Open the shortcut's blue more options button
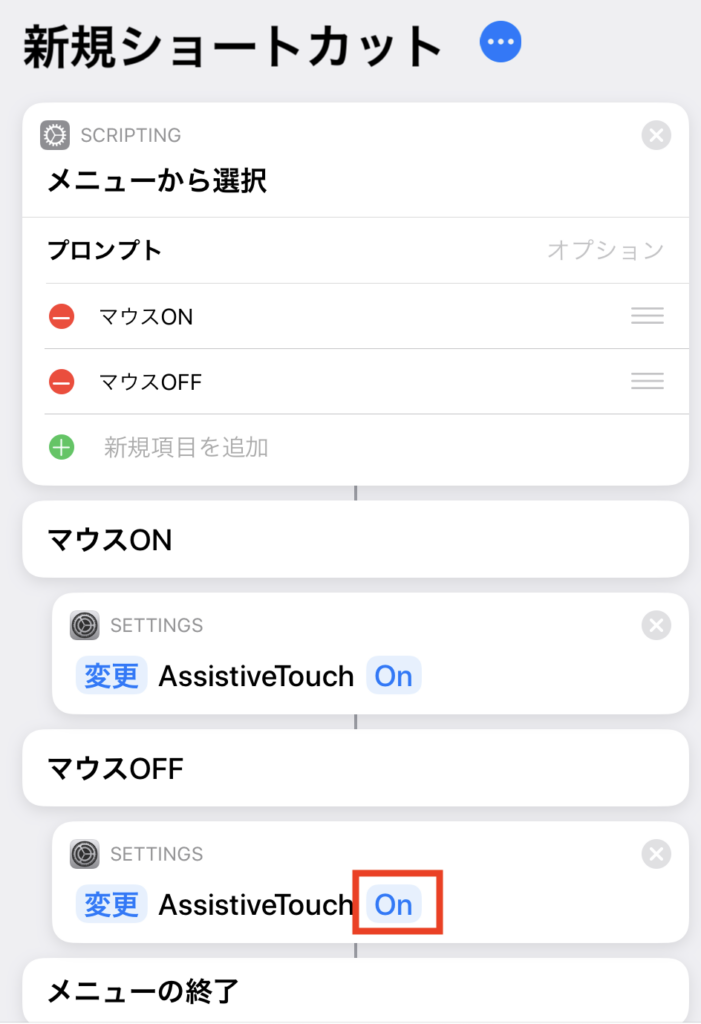The width and height of the screenshot is (701, 1024). [x=501, y=42]
